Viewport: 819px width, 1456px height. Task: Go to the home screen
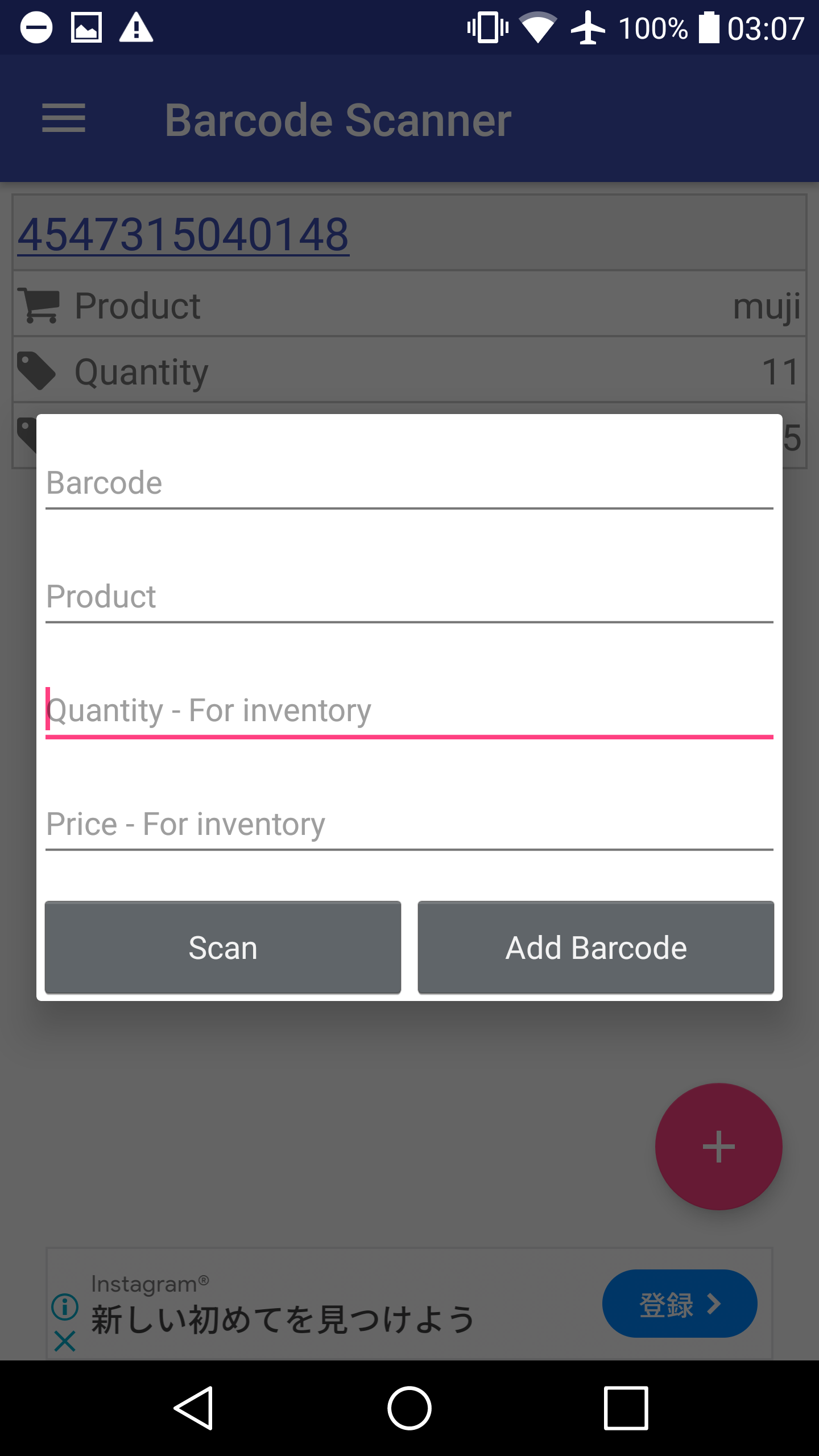point(409,1408)
